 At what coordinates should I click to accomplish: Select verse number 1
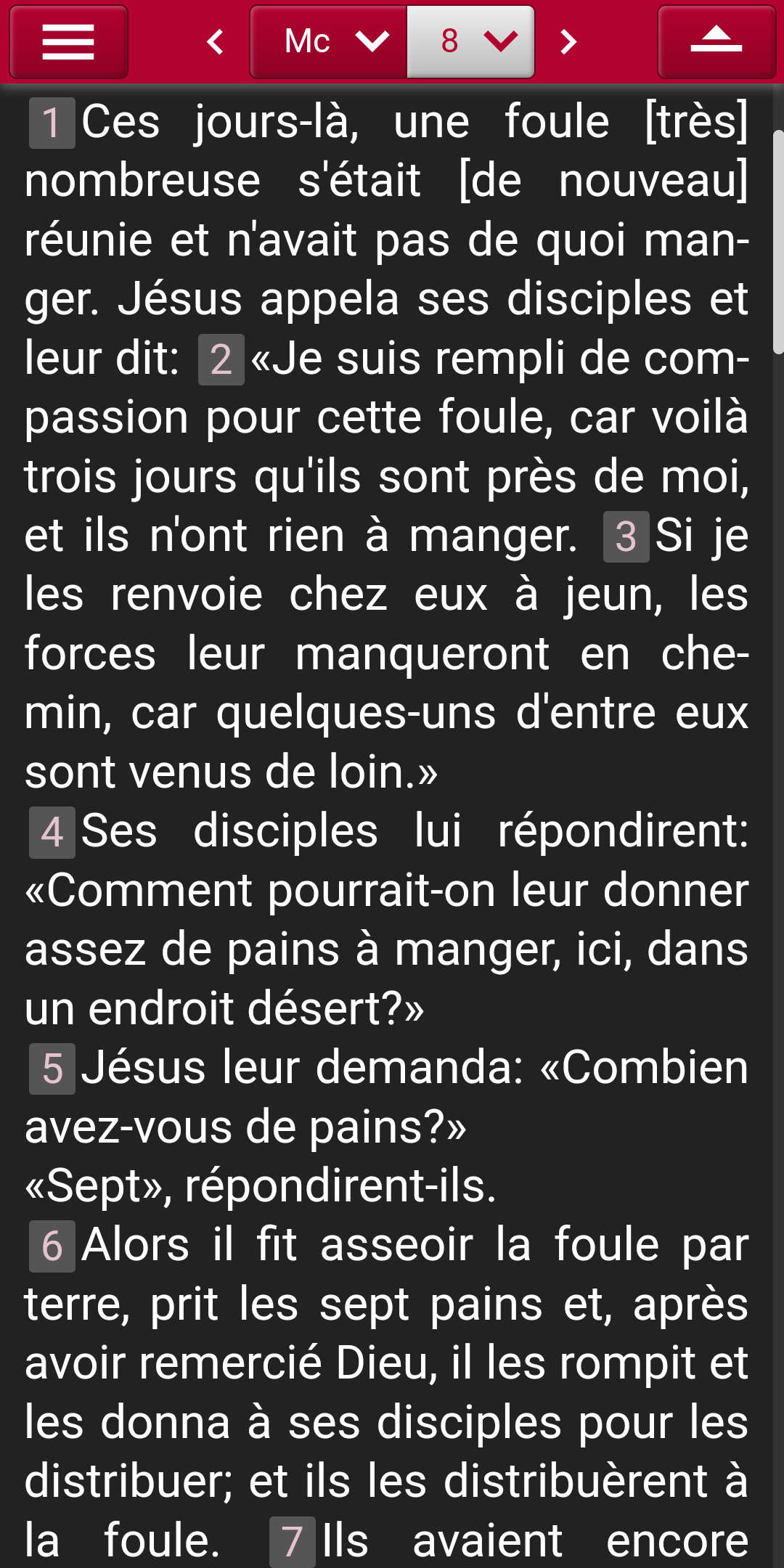pos(52,123)
